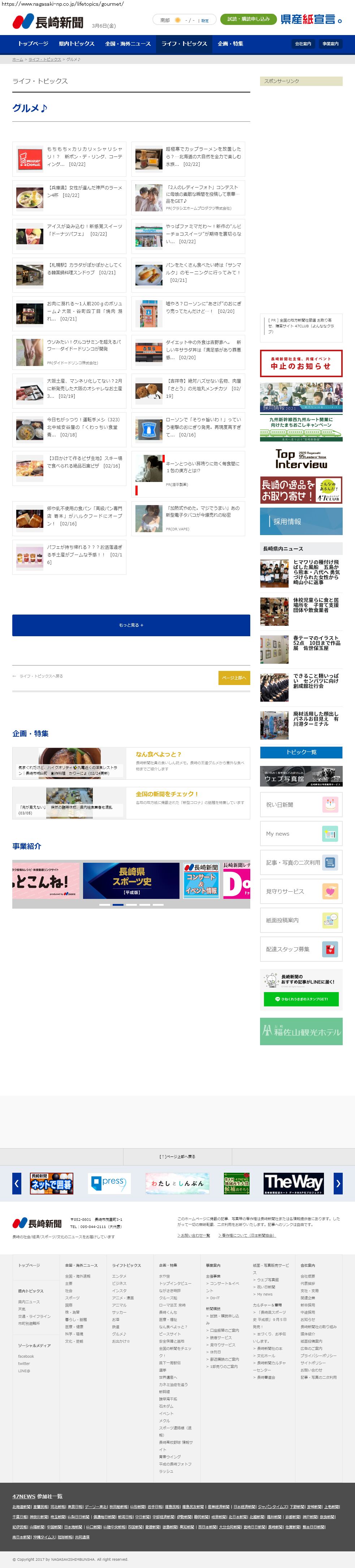Screen dimensions: 355x1568
Task: View the トピック一覧 list
Action: click(301, 752)
